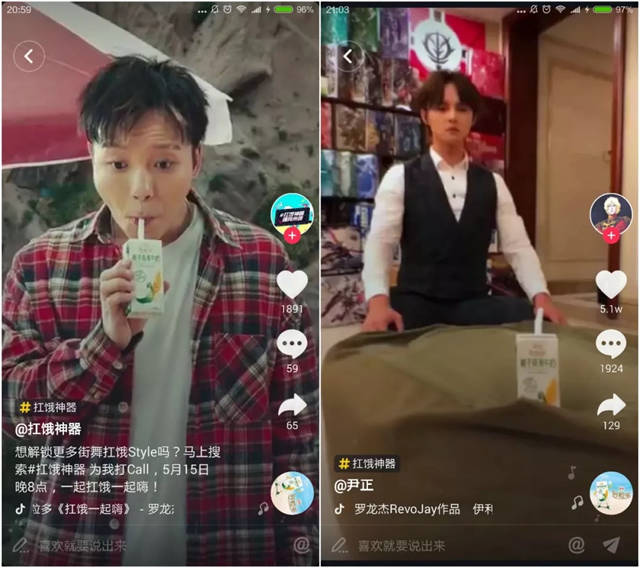Like the video with 1891 likes

pyautogui.click(x=292, y=284)
